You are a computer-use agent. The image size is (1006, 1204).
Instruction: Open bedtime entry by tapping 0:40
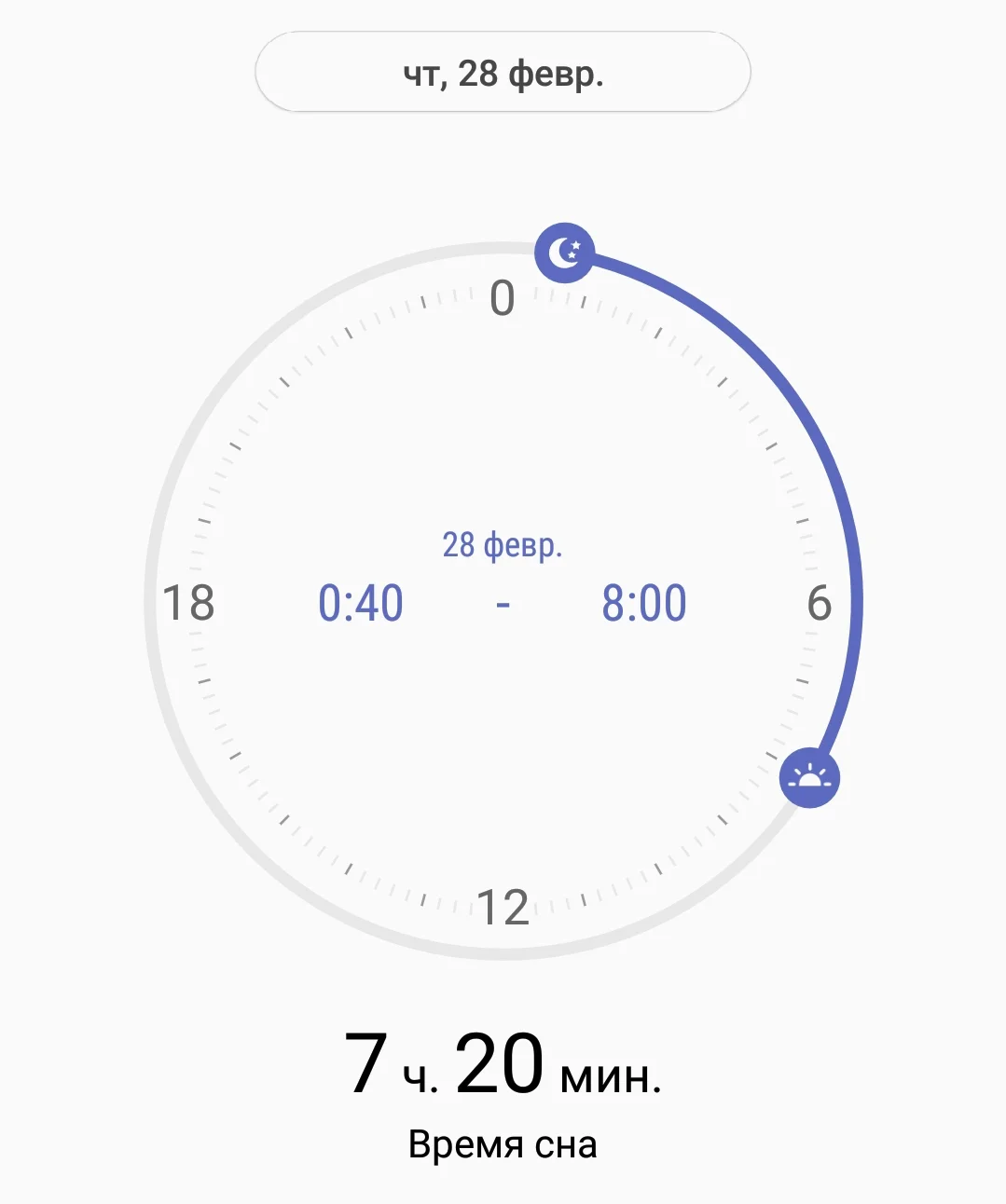362,603
